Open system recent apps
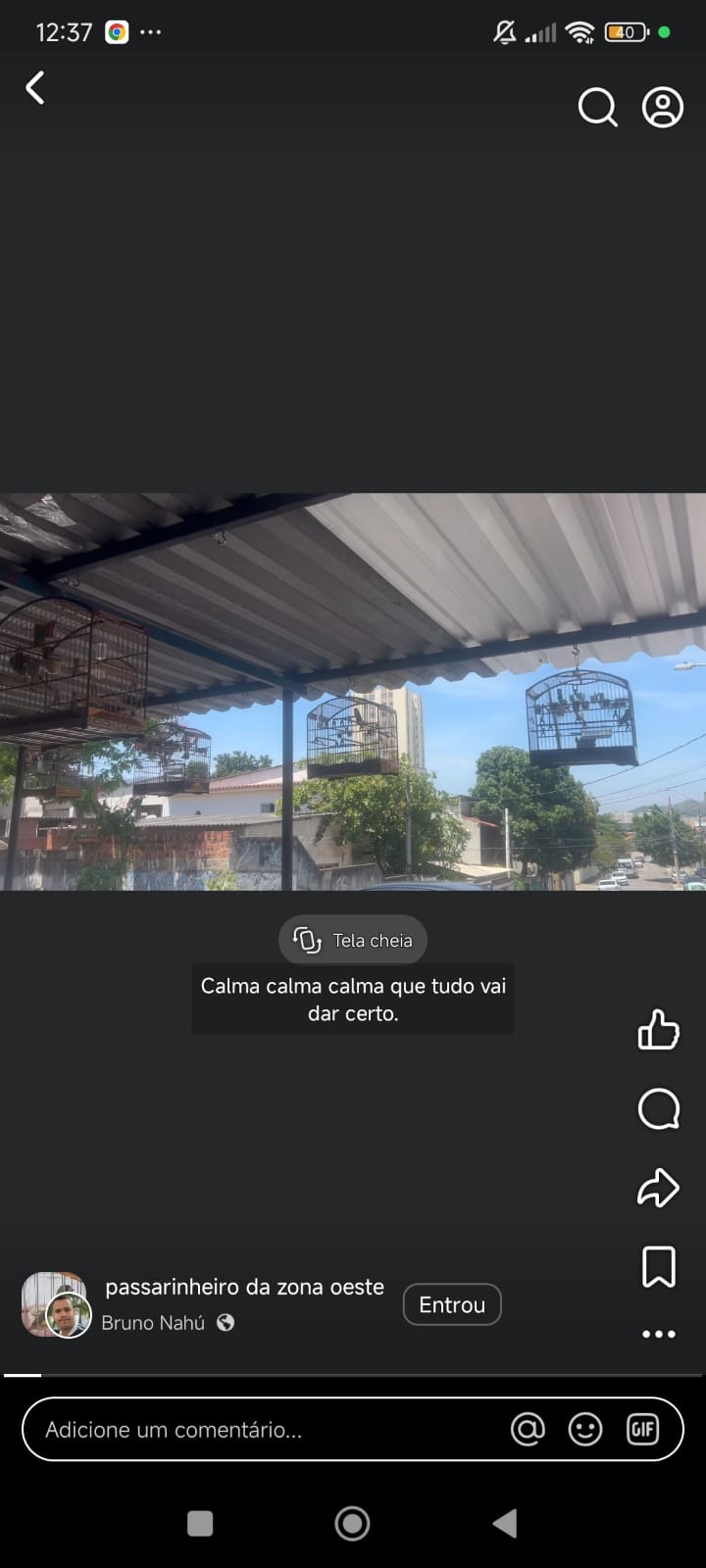Screen dimensions: 706x1568 pyautogui.click(x=200, y=1523)
